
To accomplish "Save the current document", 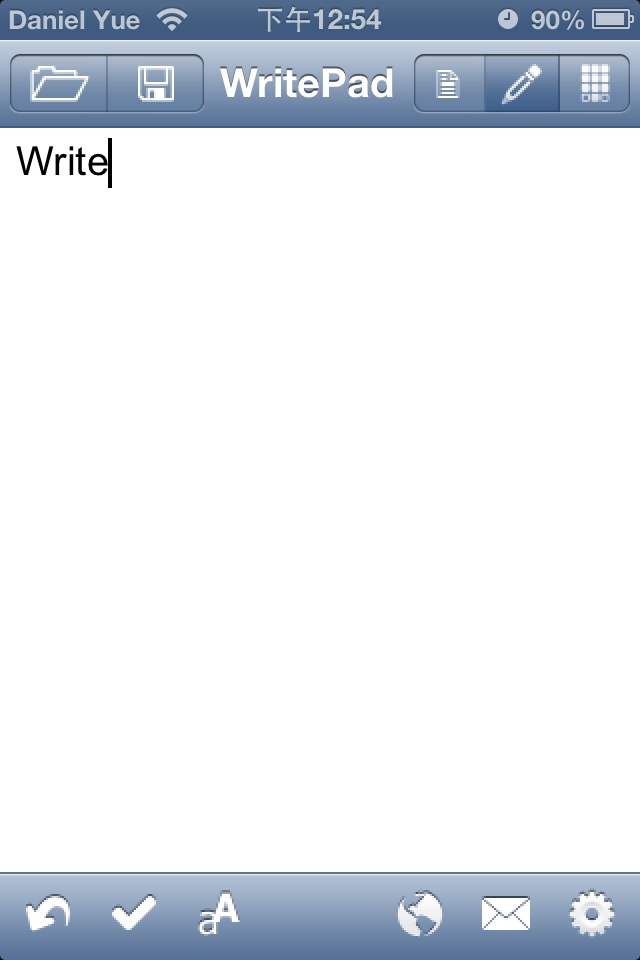I will pos(155,83).
